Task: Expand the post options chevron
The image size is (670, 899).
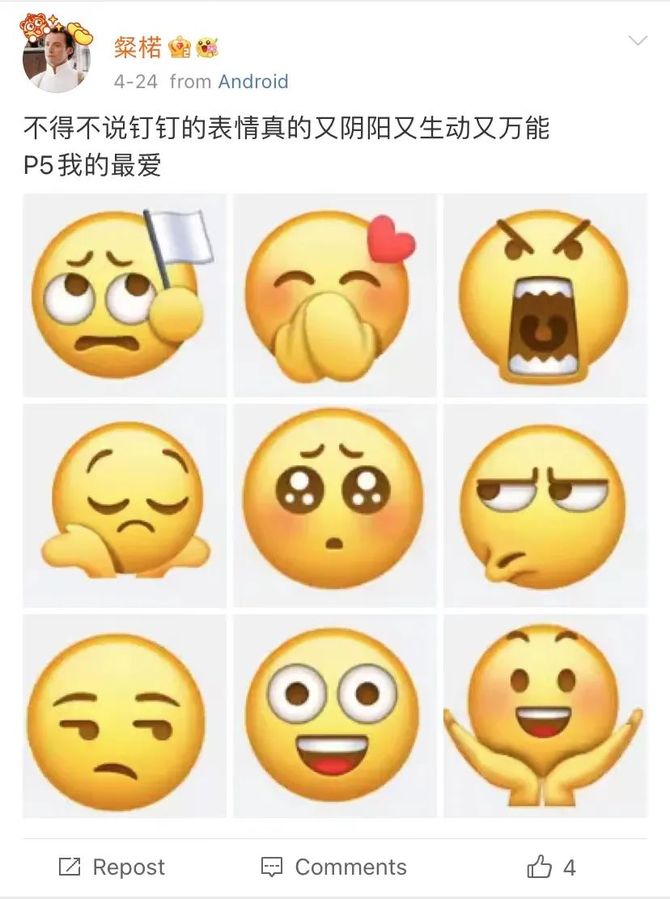Action: (637, 41)
